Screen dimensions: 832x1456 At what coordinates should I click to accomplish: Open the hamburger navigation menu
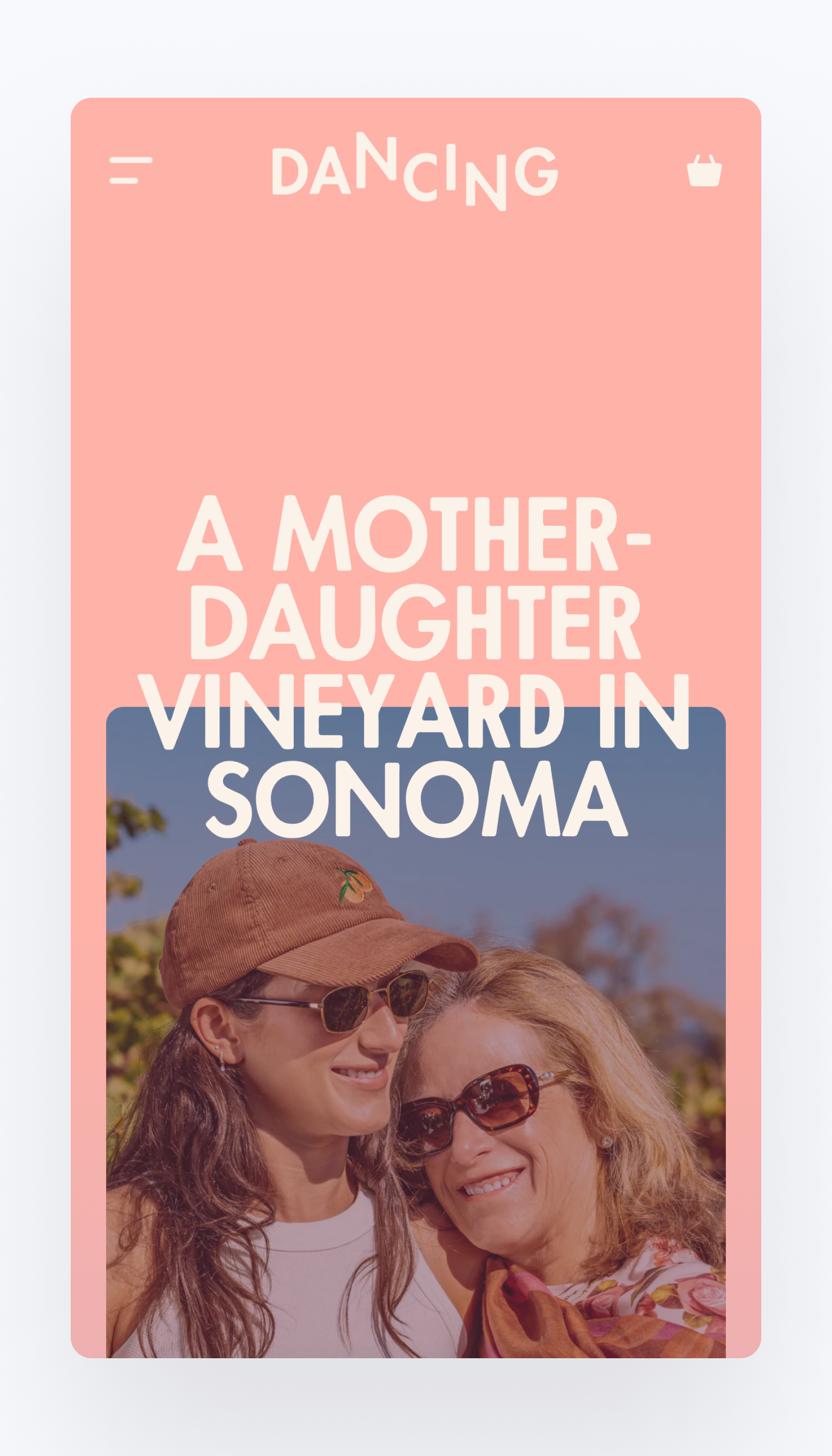[x=131, y=170]
